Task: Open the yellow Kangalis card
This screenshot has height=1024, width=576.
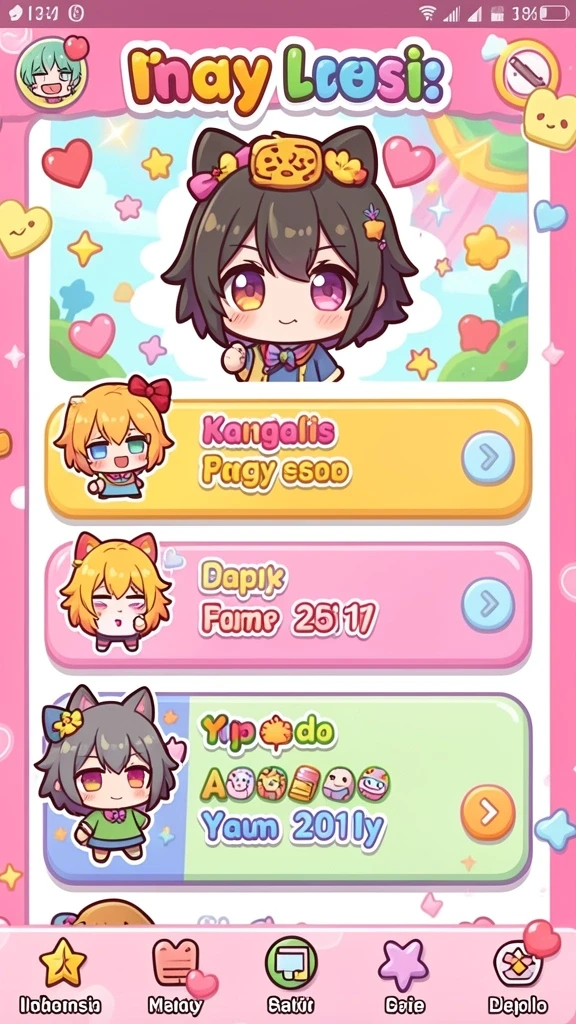Action: [x=288, y=459]
